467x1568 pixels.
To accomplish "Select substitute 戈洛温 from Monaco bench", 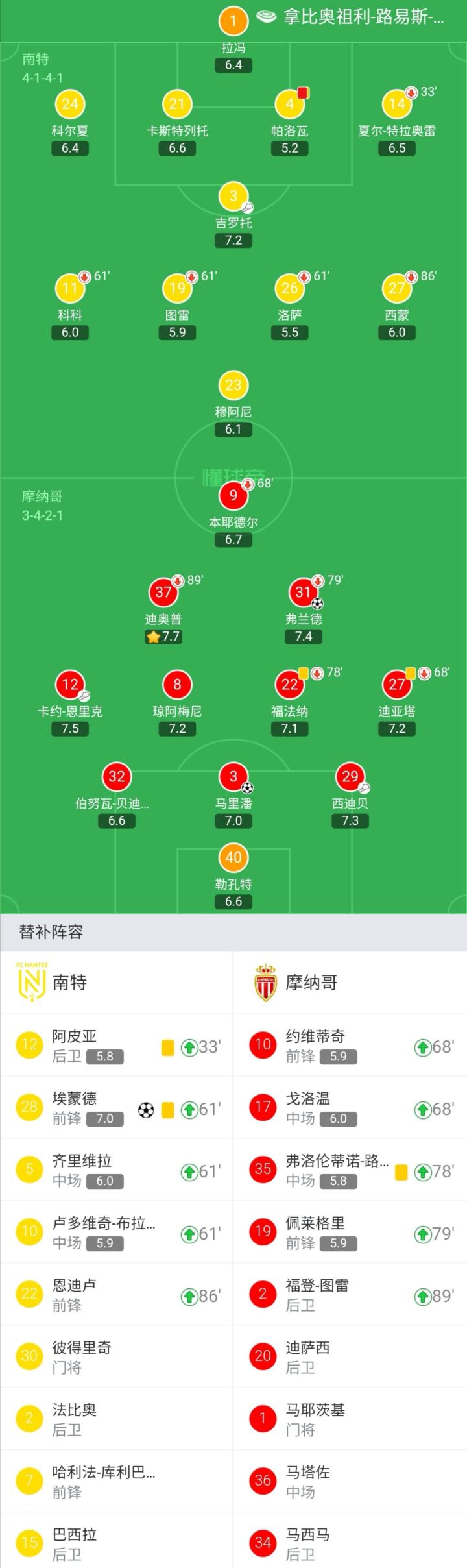I will coord(350,1109).
